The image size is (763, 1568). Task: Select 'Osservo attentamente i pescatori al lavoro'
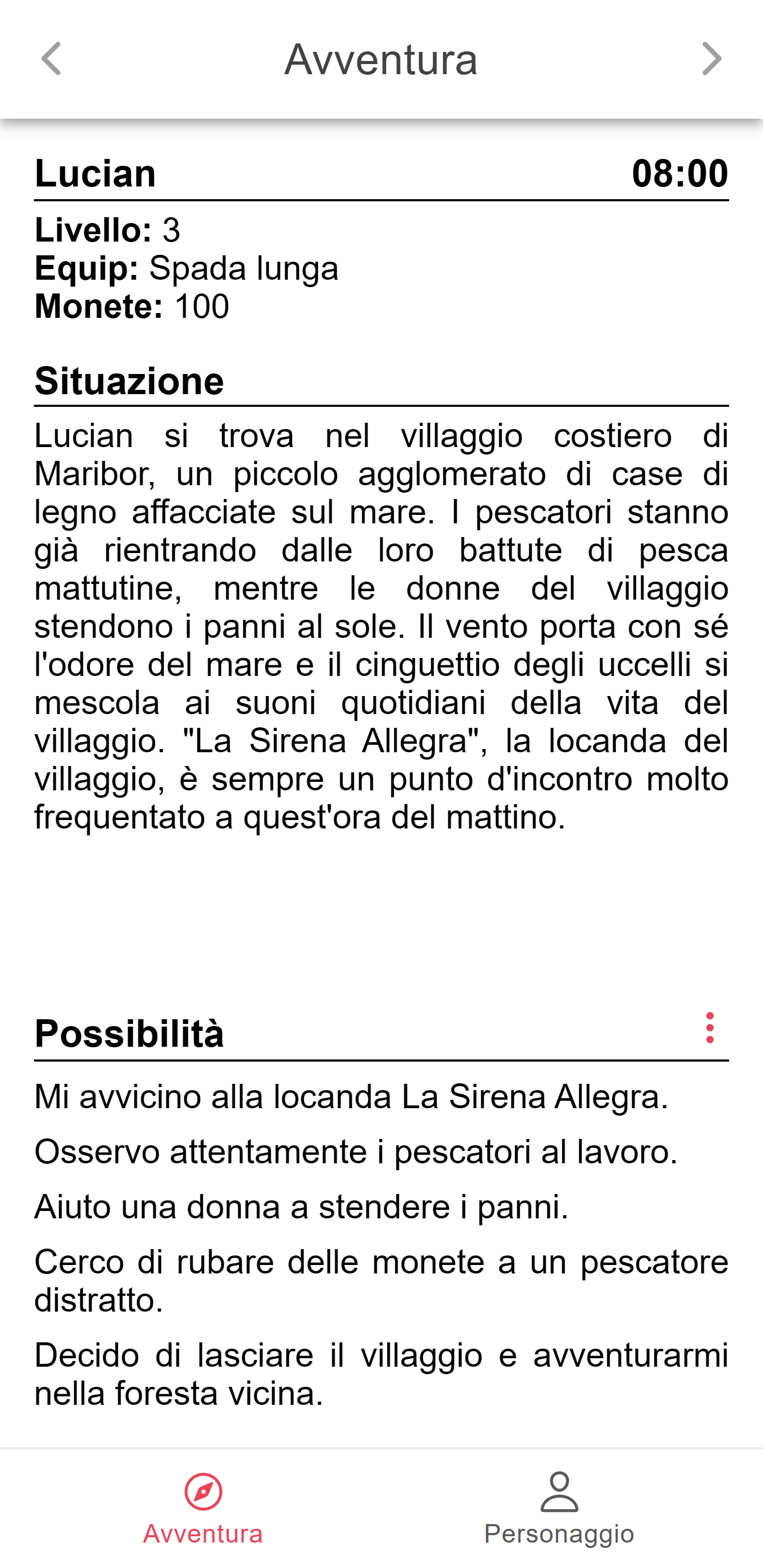[x=356, y=1152]
